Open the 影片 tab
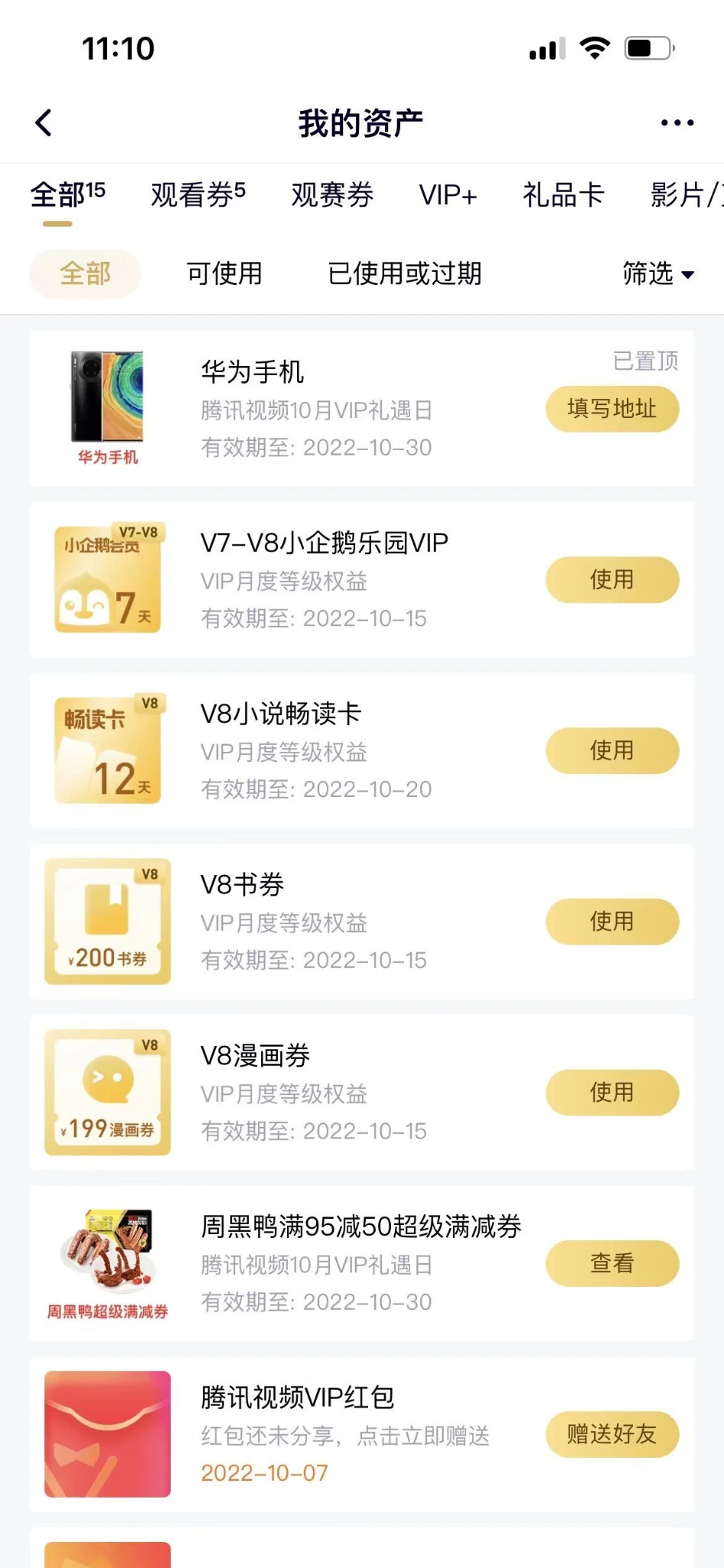This screenshot has width=724, height=1568. point(684,194)
